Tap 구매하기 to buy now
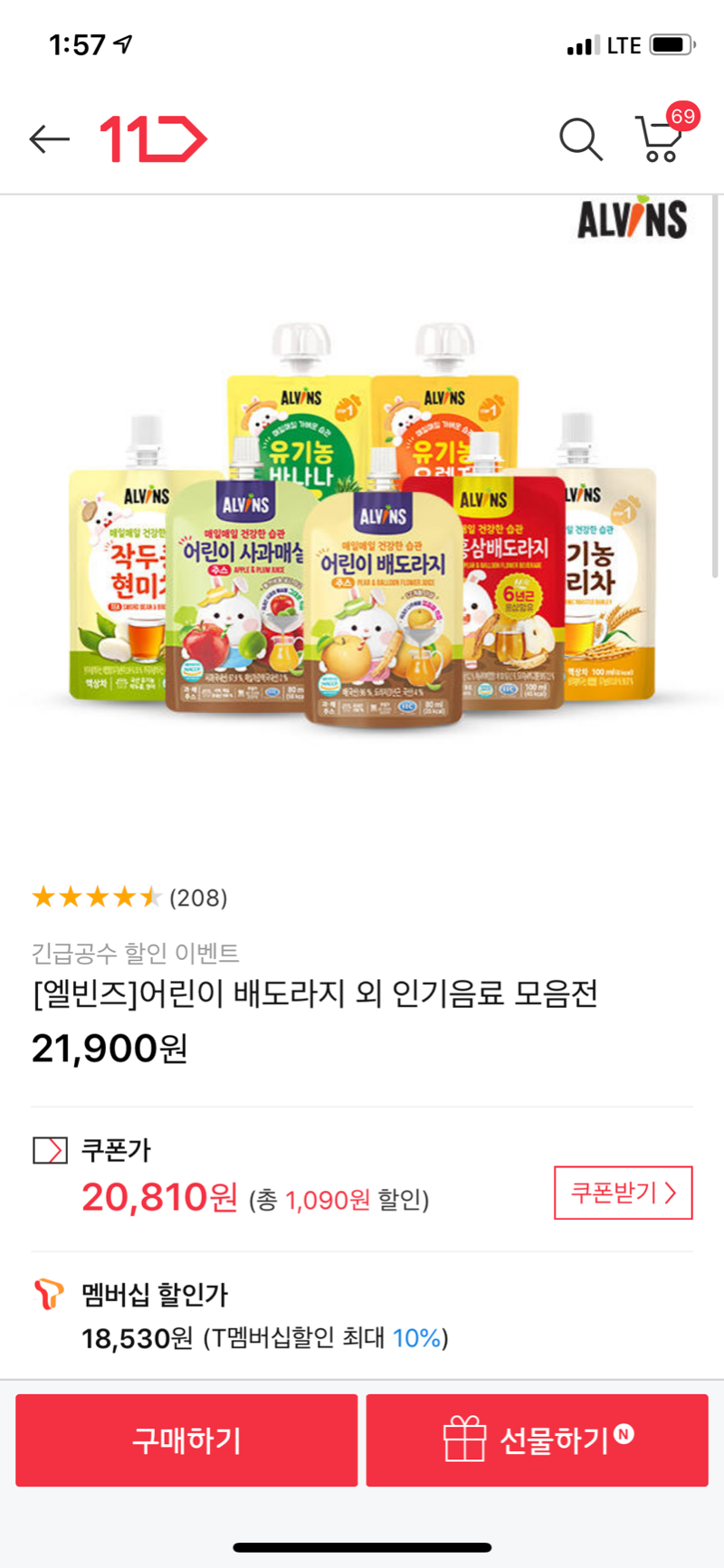 click(186, 1440)
